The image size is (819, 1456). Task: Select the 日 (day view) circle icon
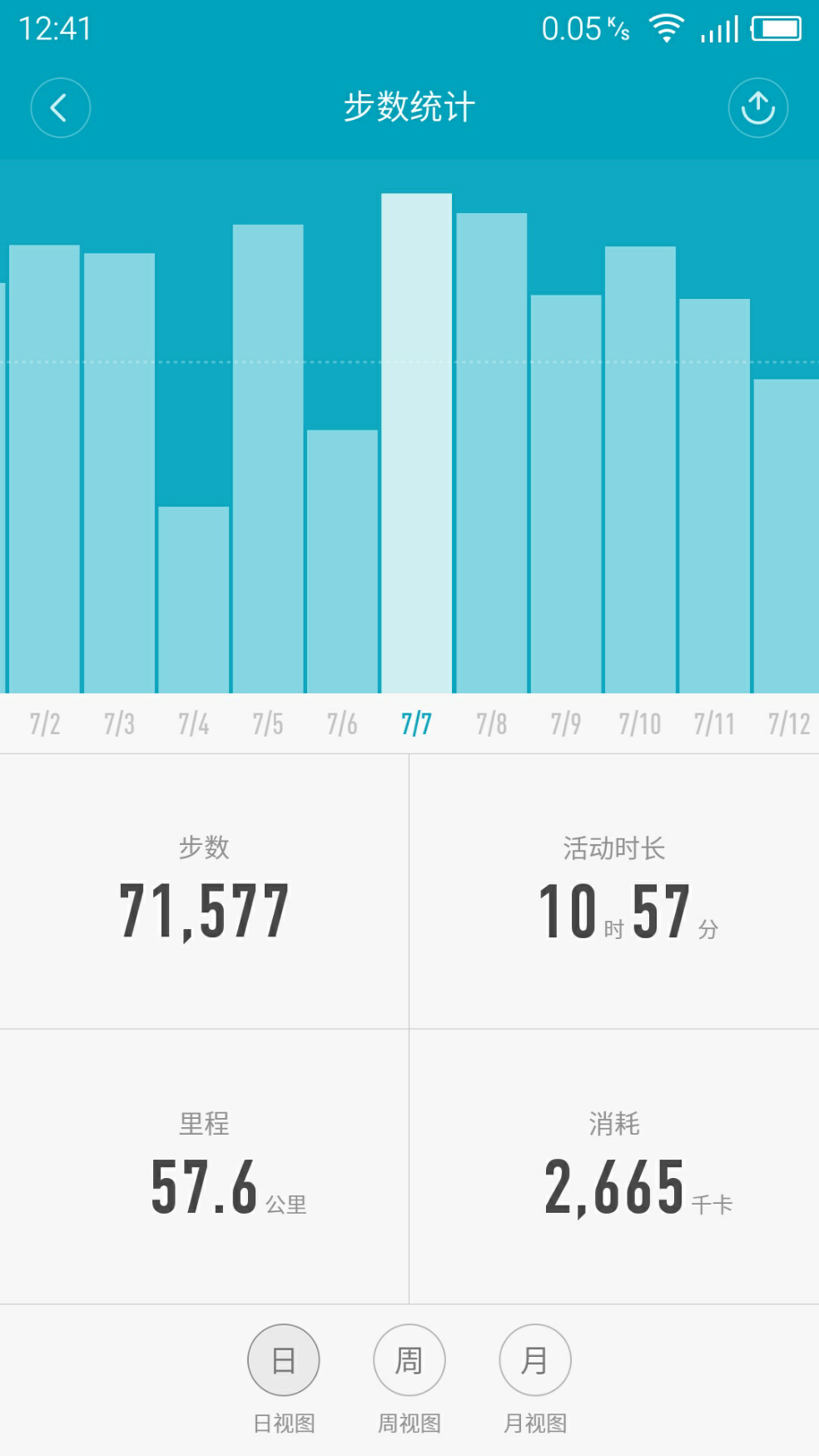click(284, 1359)
